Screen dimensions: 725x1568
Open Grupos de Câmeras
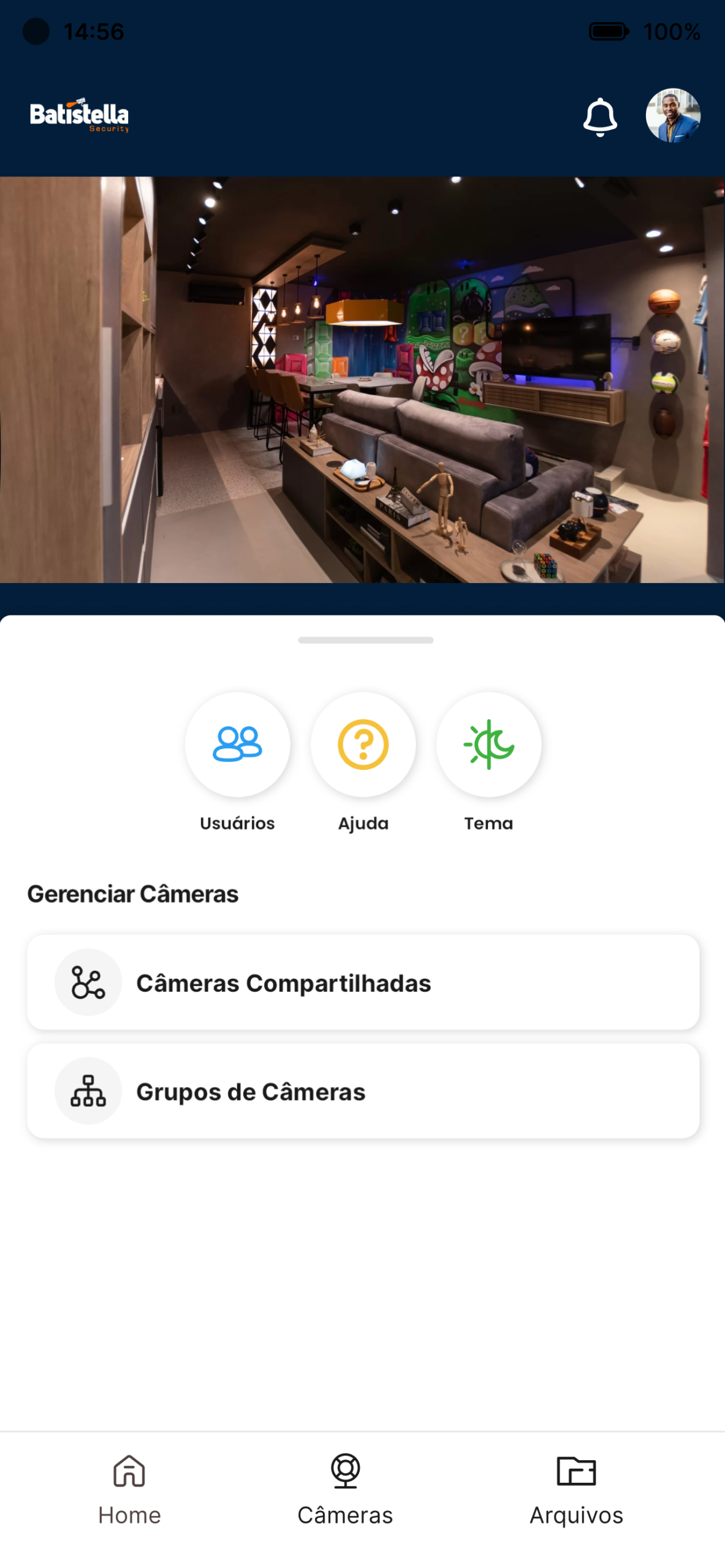point(363,1090)
